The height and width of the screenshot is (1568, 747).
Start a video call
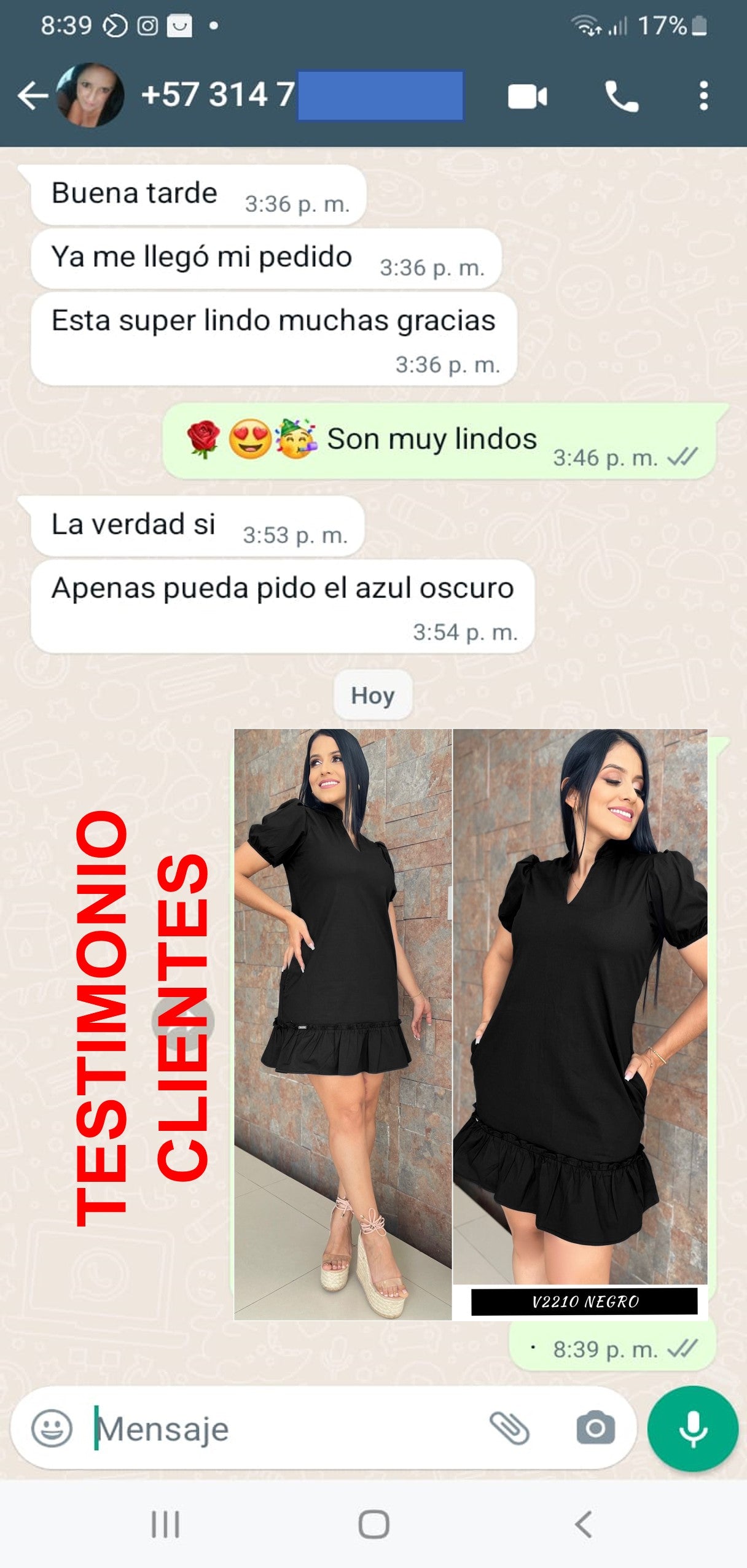[527, 96]
